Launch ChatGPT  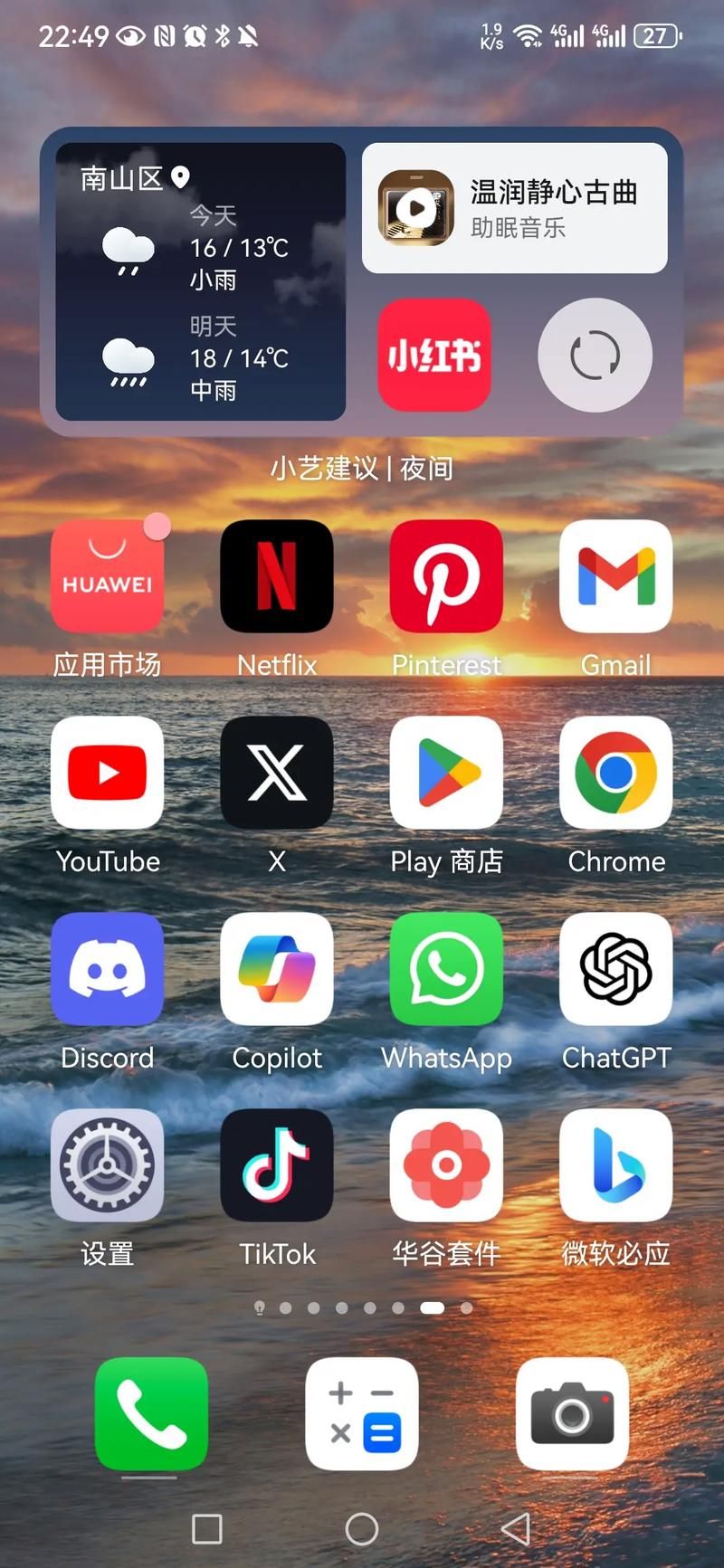[616, 969]
